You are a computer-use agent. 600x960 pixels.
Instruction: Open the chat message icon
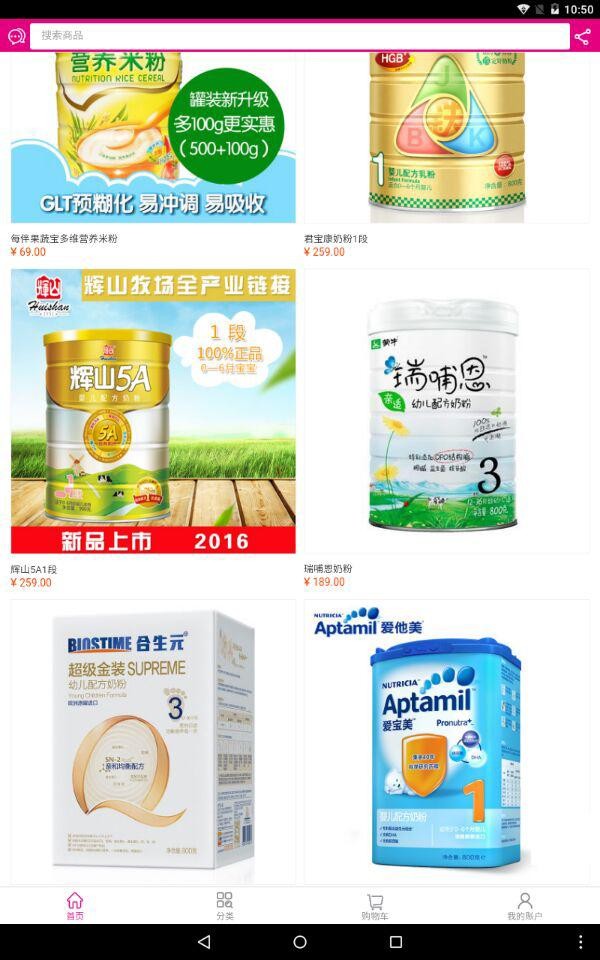16,37
